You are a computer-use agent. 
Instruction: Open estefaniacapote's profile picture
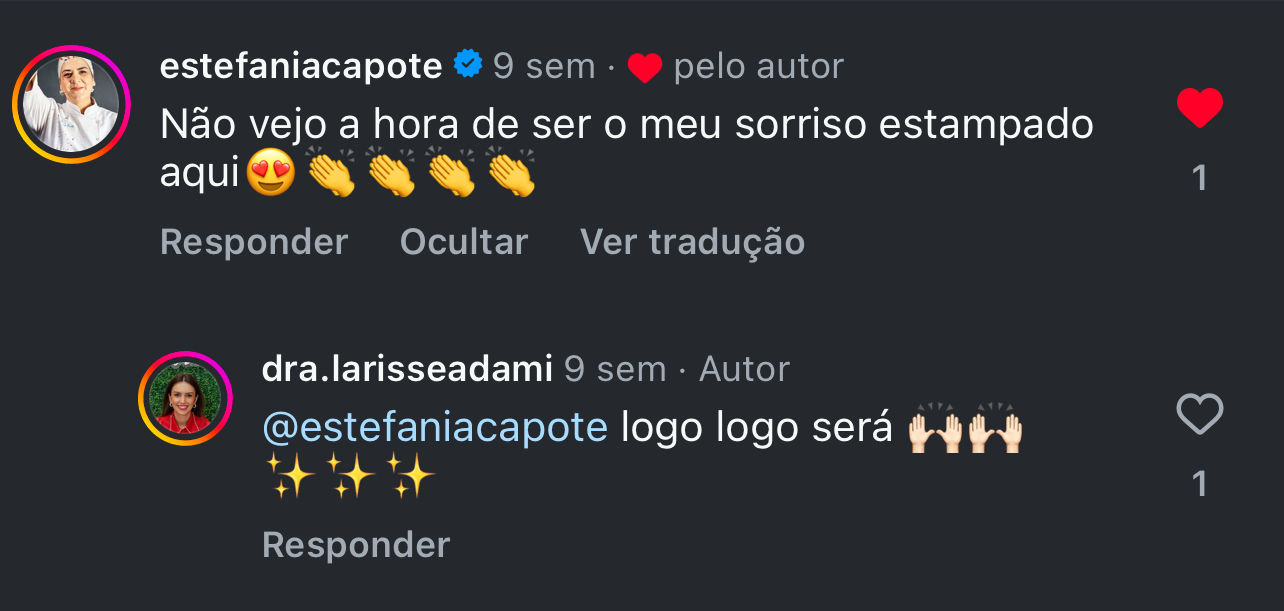(x=71, y=105)
